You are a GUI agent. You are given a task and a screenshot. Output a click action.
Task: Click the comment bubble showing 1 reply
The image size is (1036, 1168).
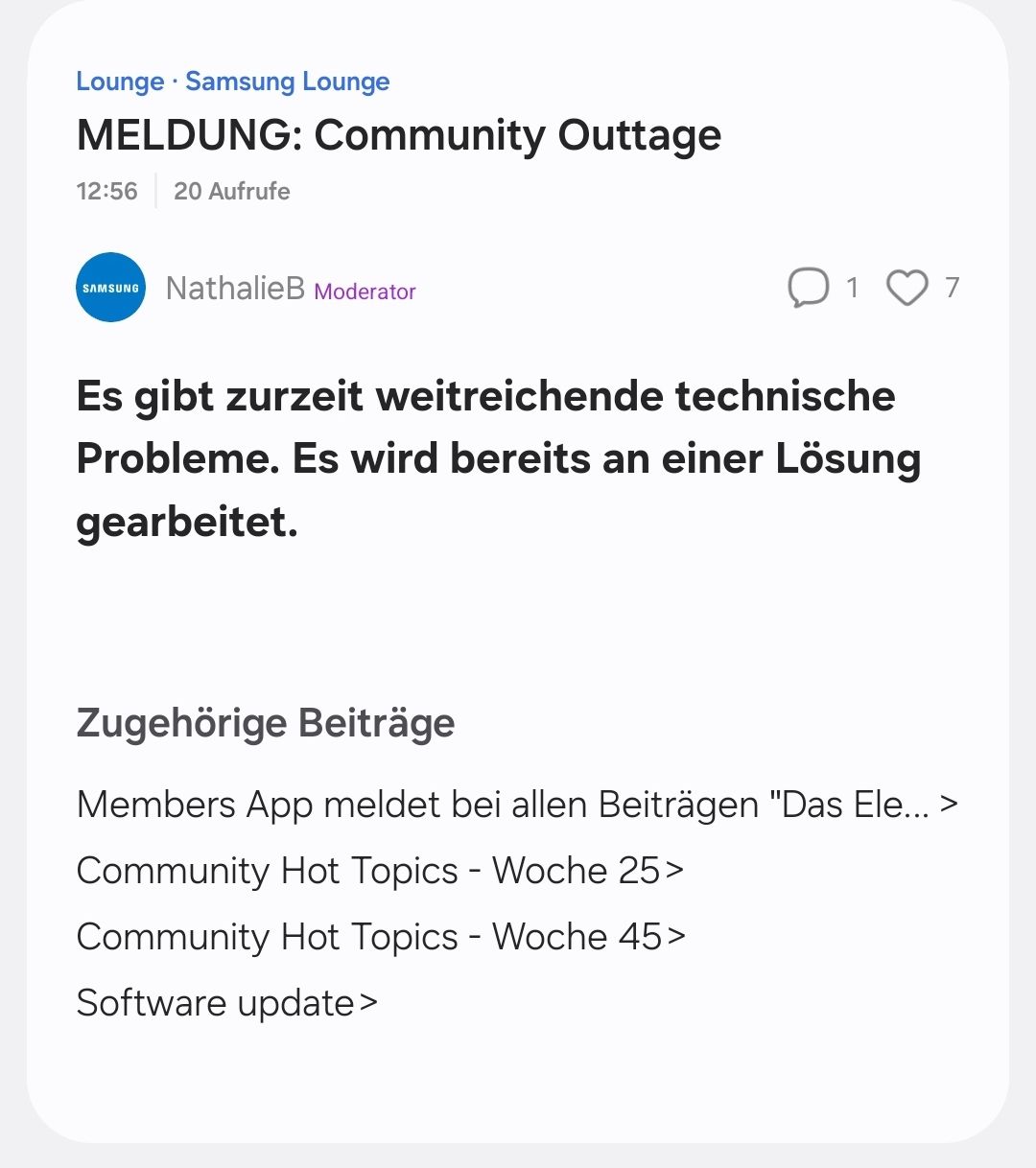tap(809, 287)
